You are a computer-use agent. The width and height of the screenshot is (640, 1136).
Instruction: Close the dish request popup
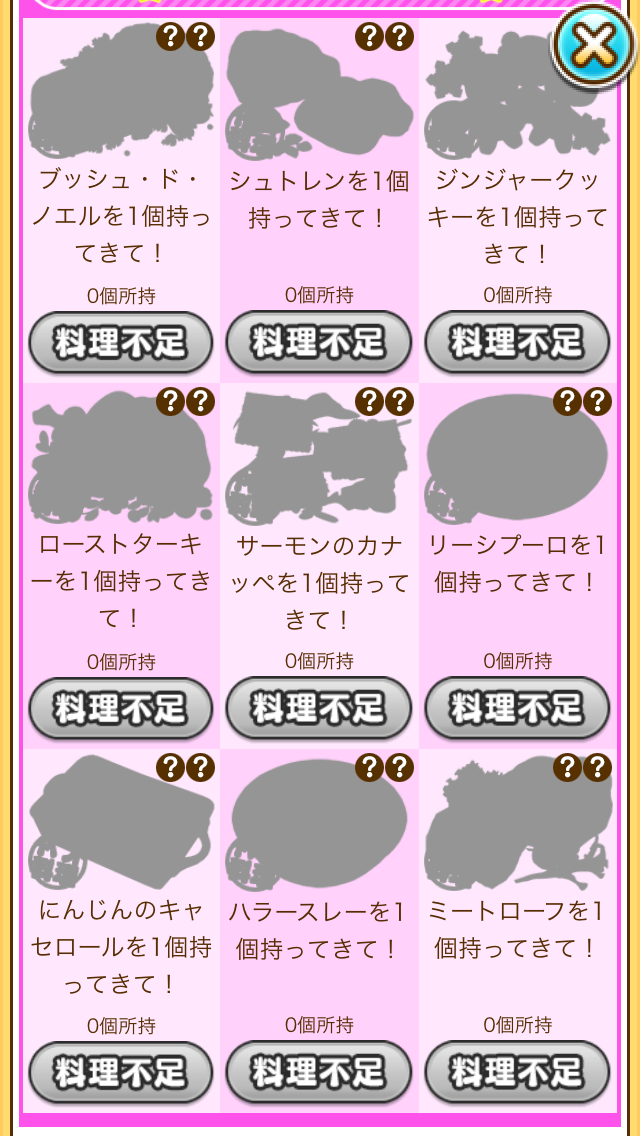pos(596,45)
